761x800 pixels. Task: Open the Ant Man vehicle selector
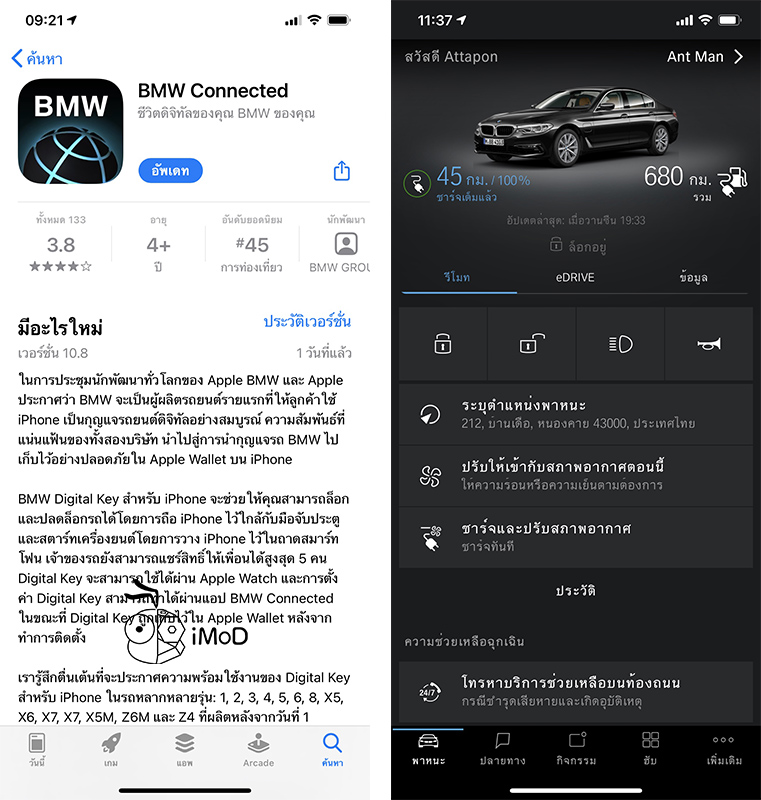pyautogui.click(x=705, y=57)
